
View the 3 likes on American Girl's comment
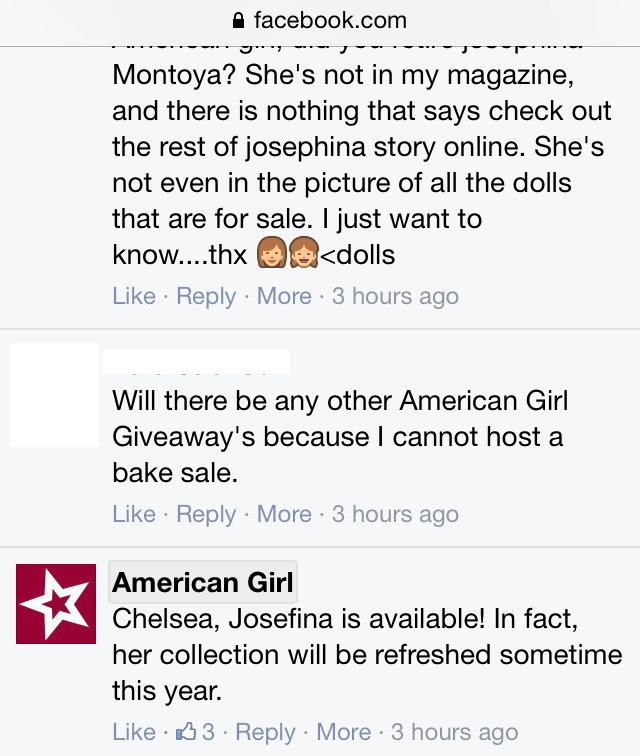(196, 732)
